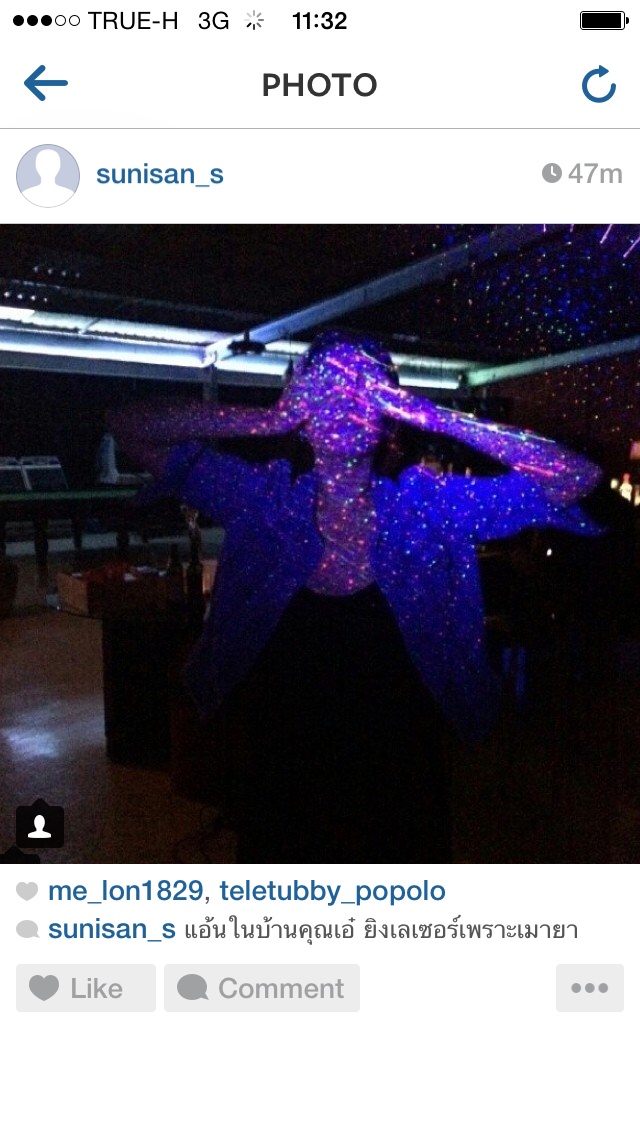Show tagged people on the photo
640x1136 pixels.
coord(40,826)
